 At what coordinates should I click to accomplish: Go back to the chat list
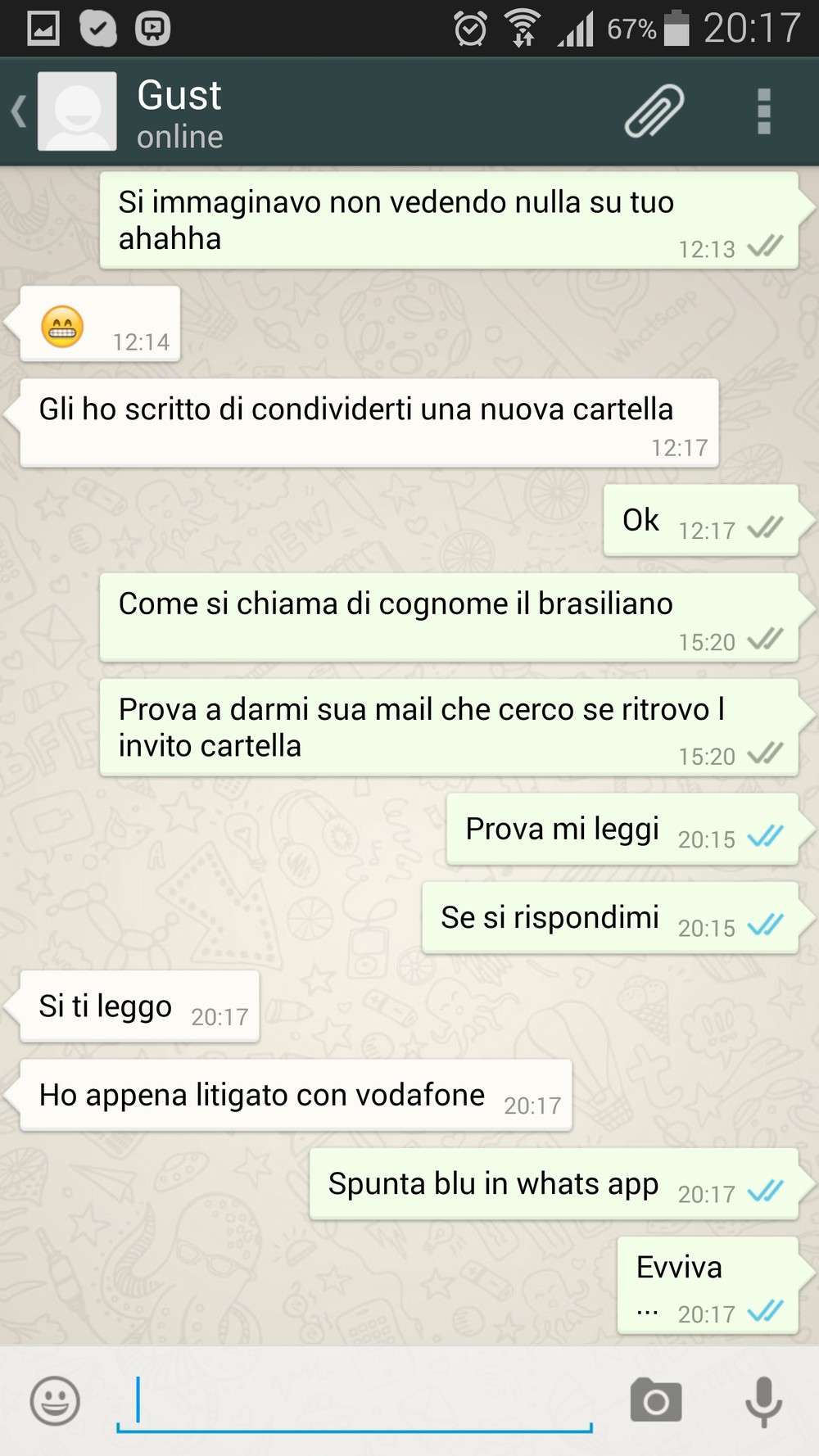click(20, 111)
